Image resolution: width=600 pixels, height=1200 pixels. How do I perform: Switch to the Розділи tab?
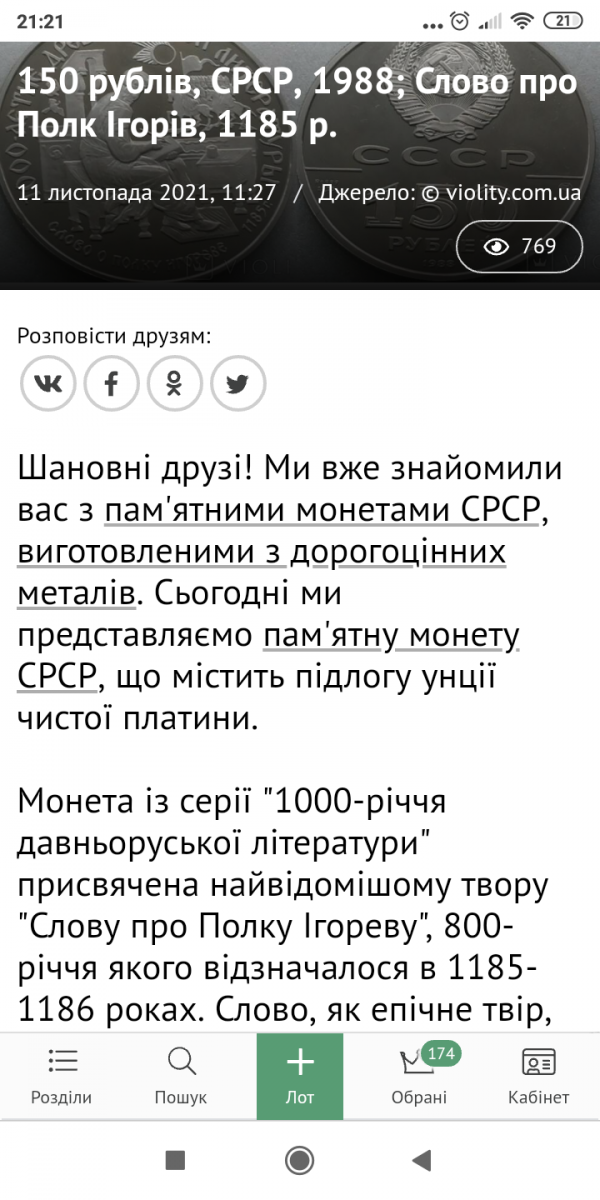(61, 1075)
